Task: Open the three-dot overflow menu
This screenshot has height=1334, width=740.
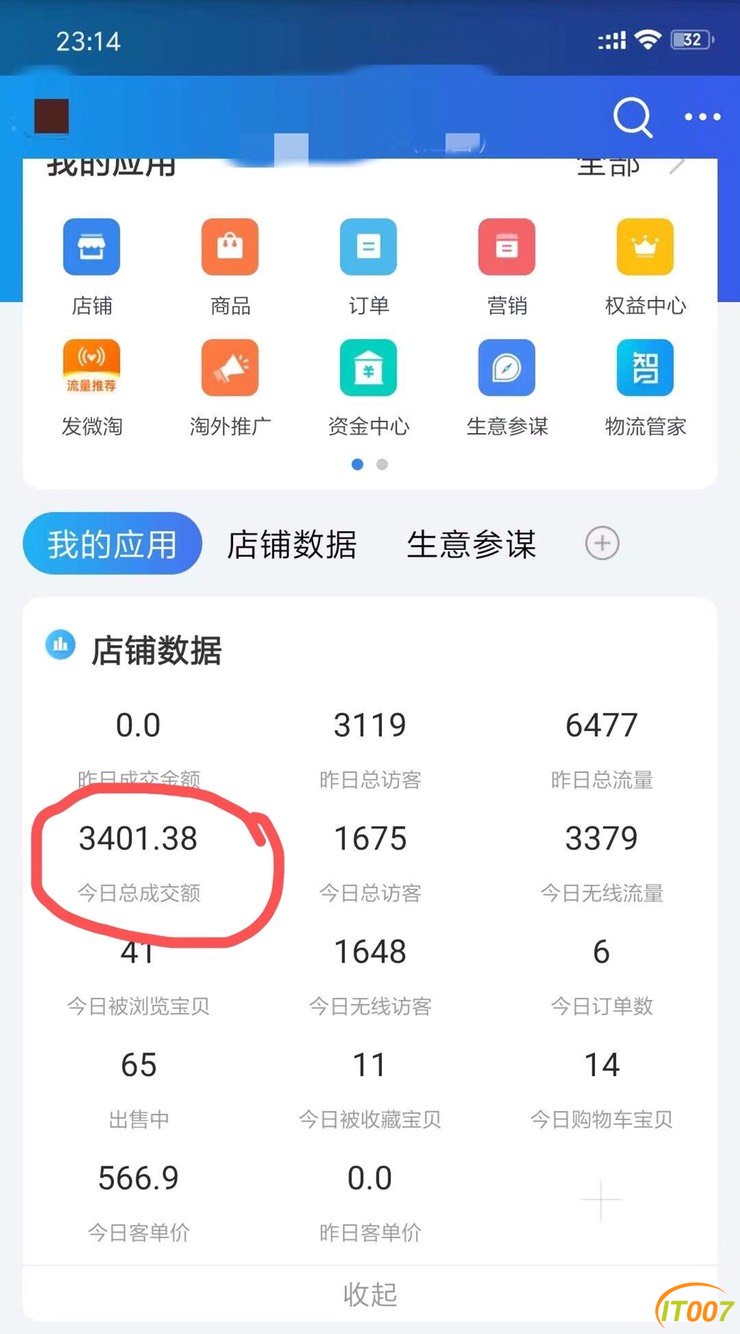Action: click(702, 118)
